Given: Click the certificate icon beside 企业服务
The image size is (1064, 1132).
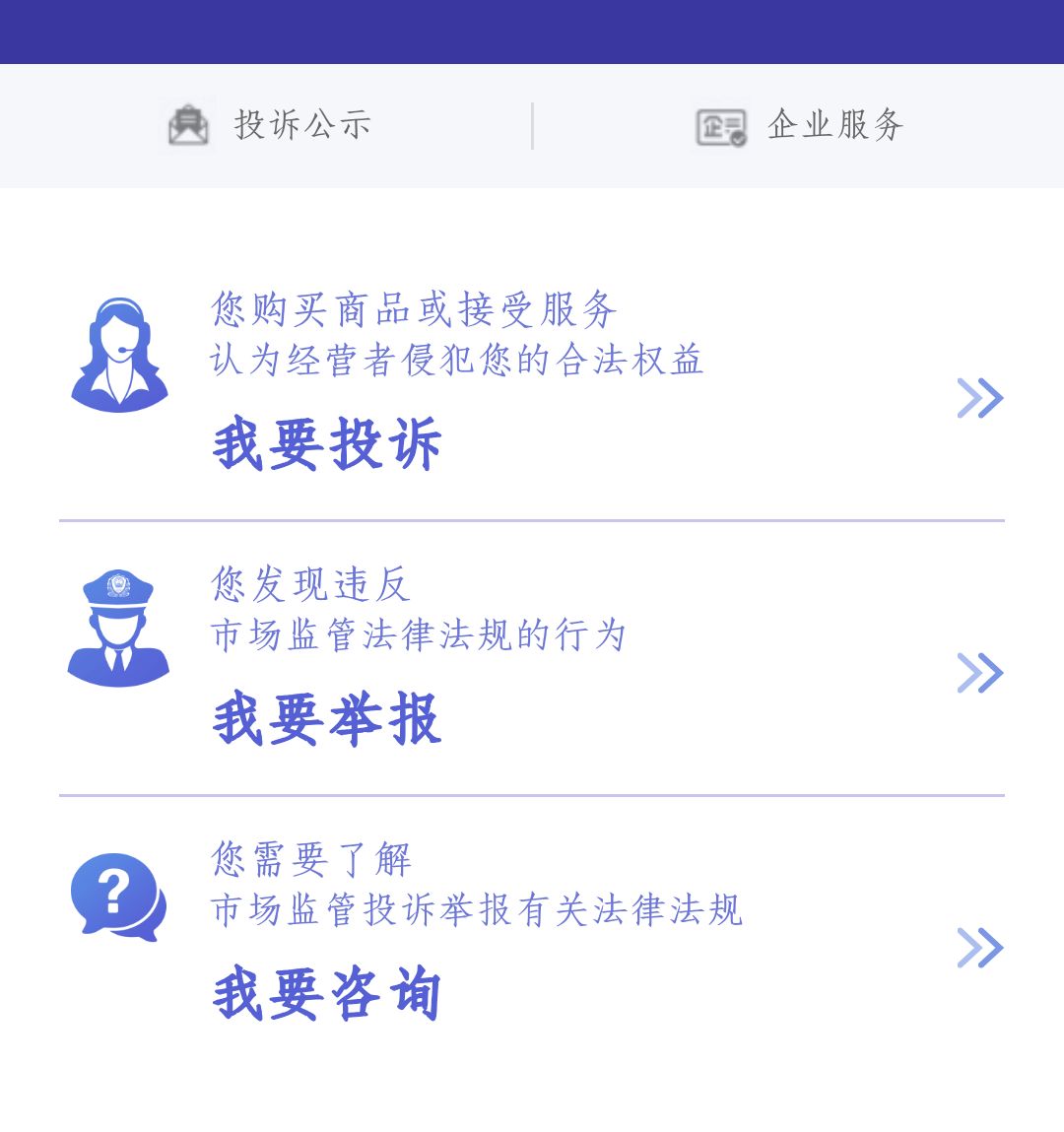Looking at the screenshot, I should pos(720,125).
